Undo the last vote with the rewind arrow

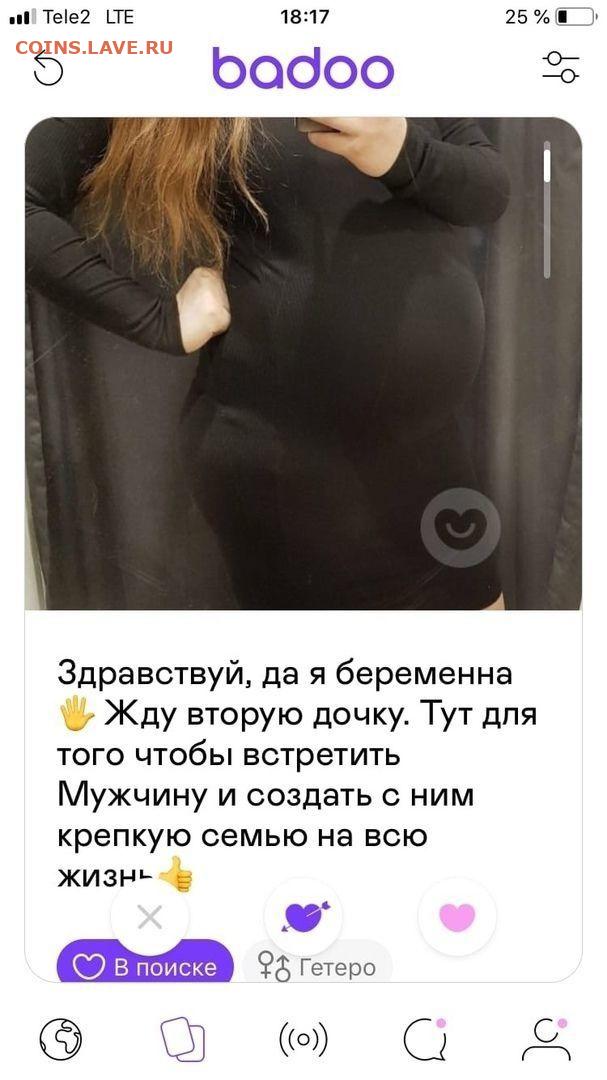coord(48,69)
